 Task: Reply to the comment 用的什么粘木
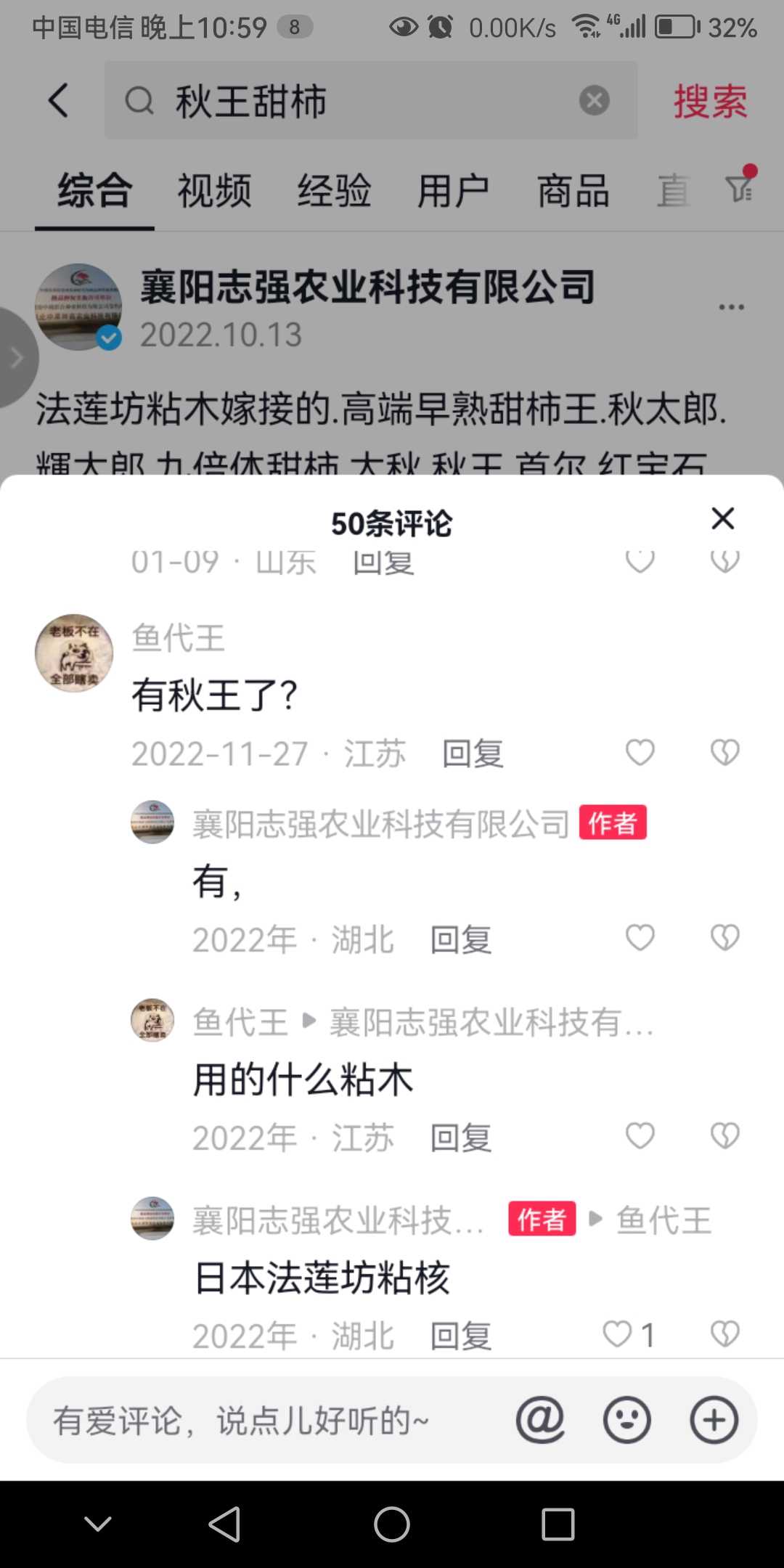click(461, 1138)
